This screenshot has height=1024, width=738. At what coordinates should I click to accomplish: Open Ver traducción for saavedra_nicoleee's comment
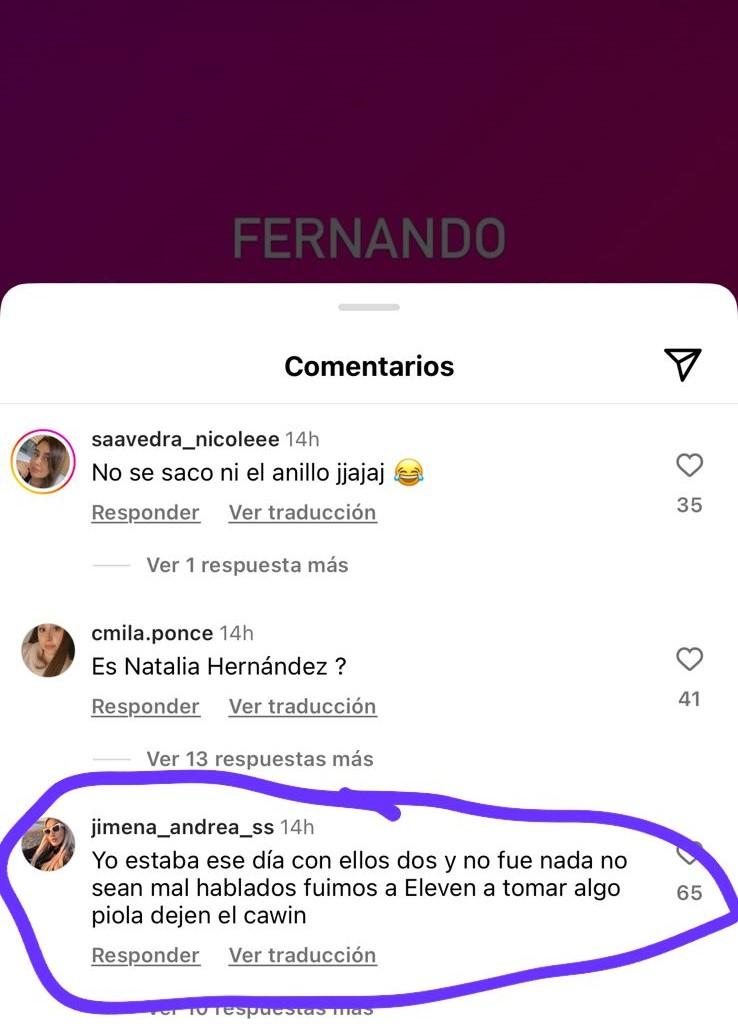pyautogui.click(x=302, y=512)
